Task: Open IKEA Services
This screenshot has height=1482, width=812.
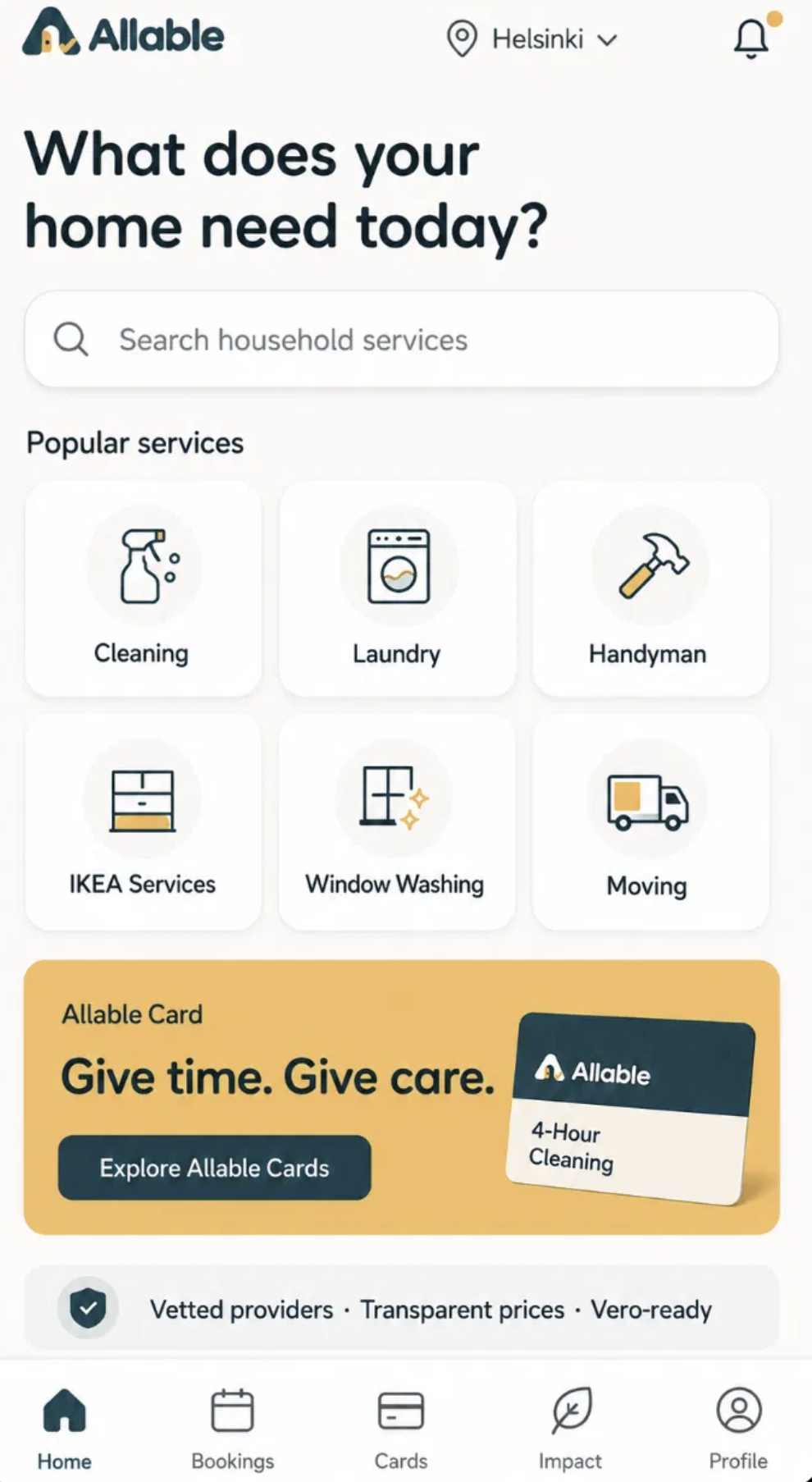Action: click(x=144, y=822)
